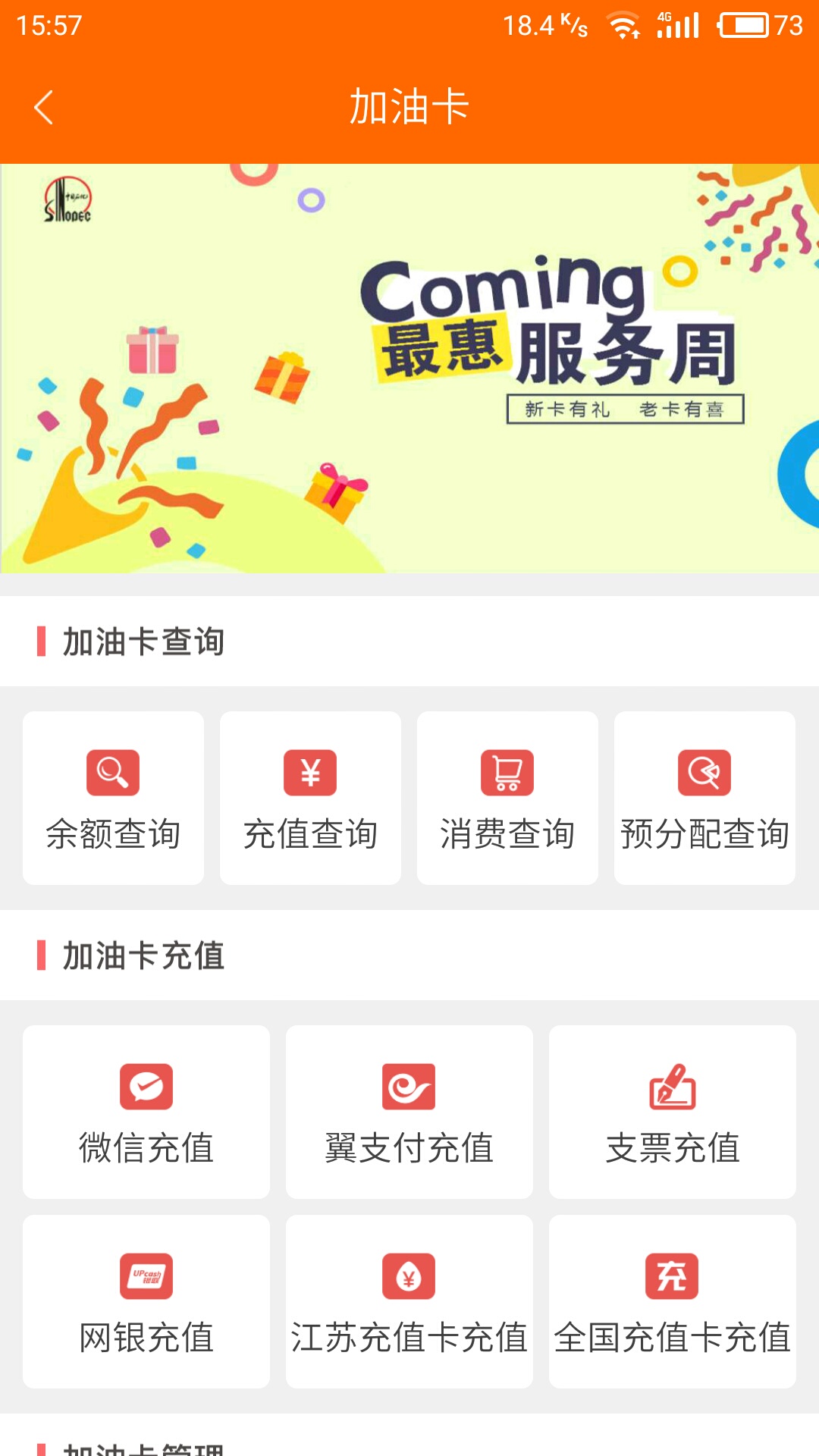
Task: Open 充值查询 recharge inquiry
Action: [x=310, y=798]
